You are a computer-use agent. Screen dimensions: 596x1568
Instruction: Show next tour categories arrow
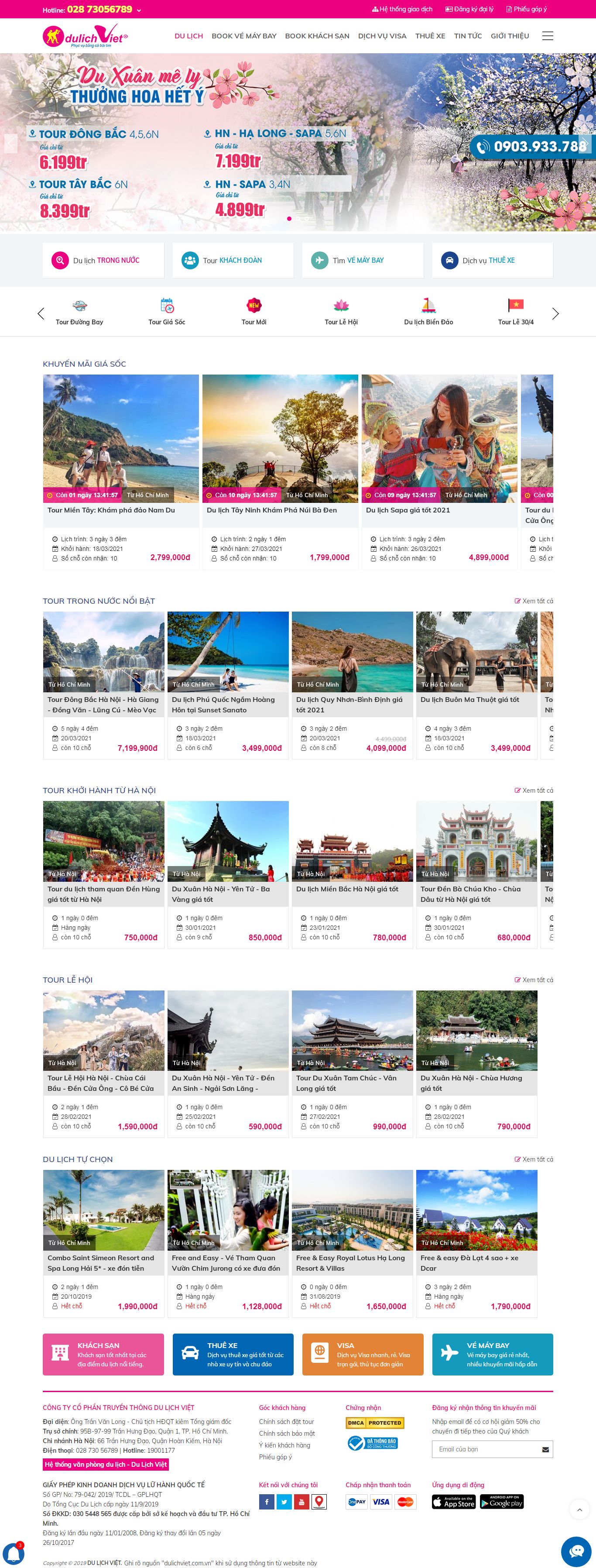point(555,314)
